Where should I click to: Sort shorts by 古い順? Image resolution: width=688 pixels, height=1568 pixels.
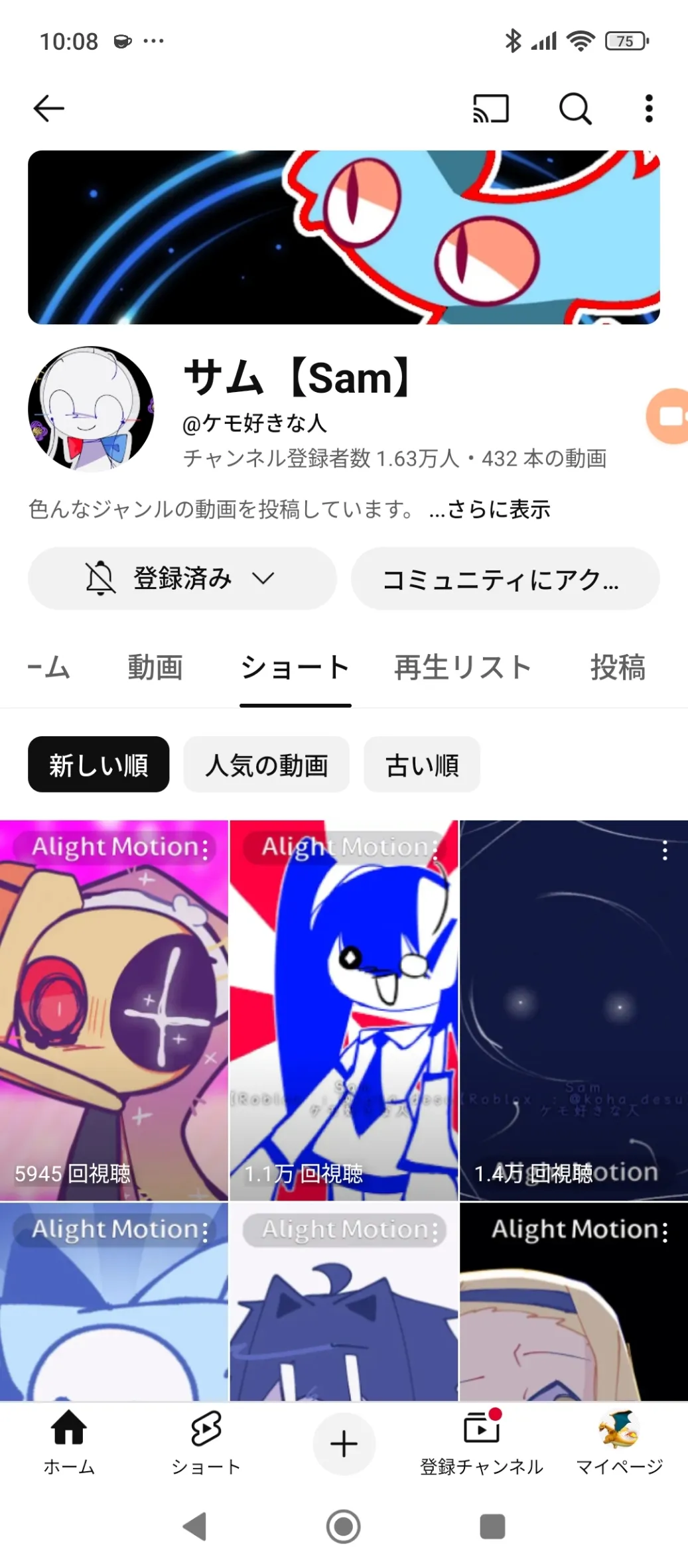point(422,765)
